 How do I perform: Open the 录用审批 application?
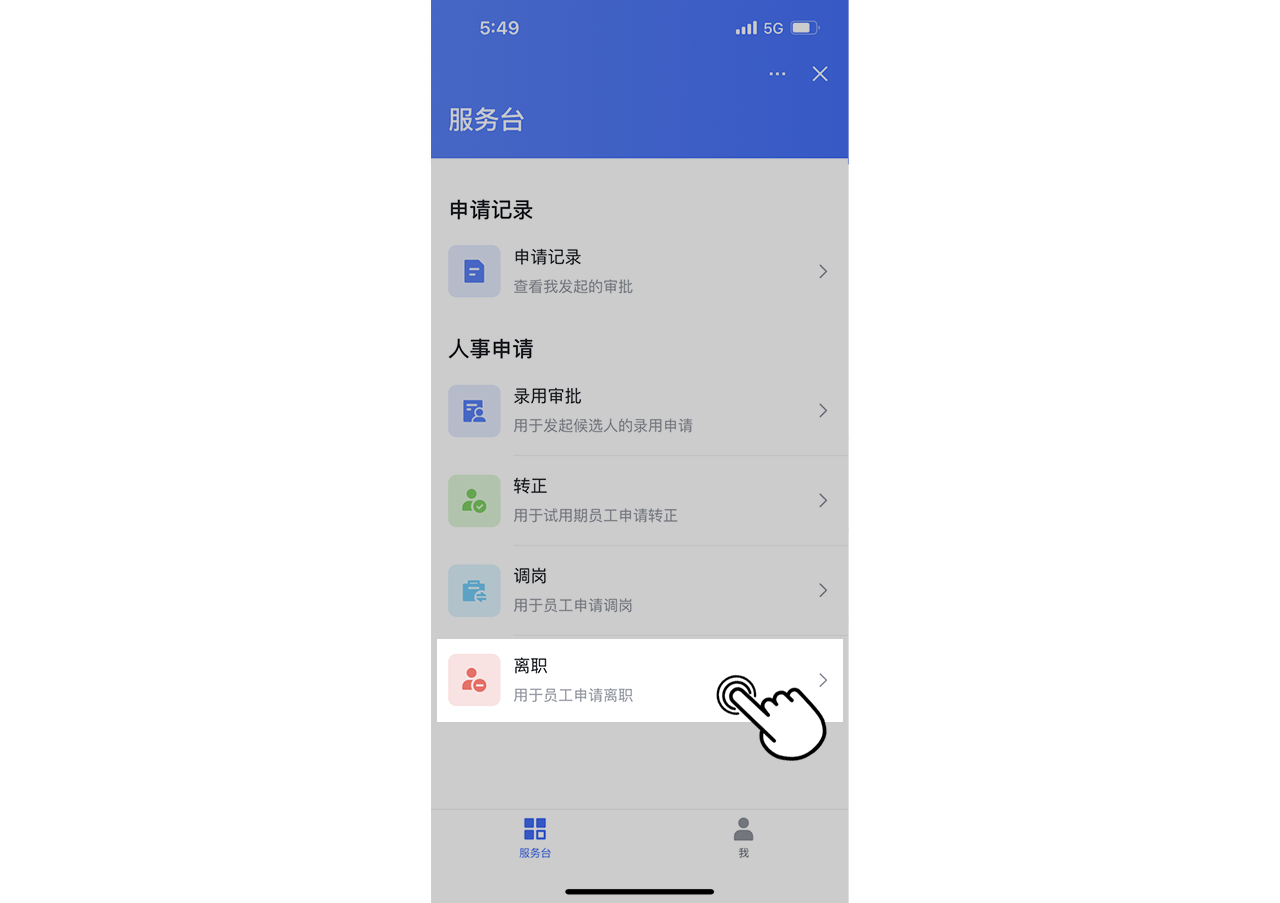640,410
